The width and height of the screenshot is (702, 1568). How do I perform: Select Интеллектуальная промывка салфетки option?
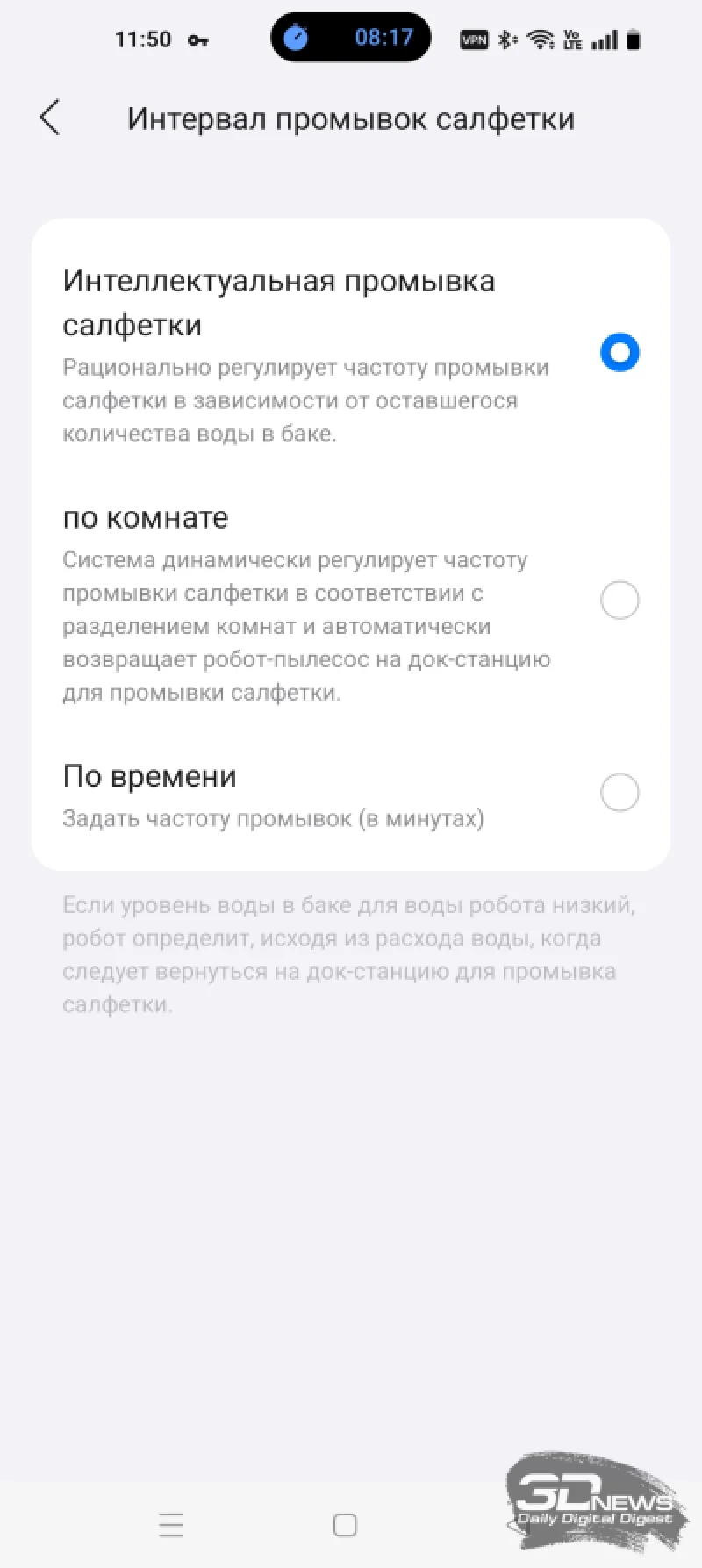351,353
